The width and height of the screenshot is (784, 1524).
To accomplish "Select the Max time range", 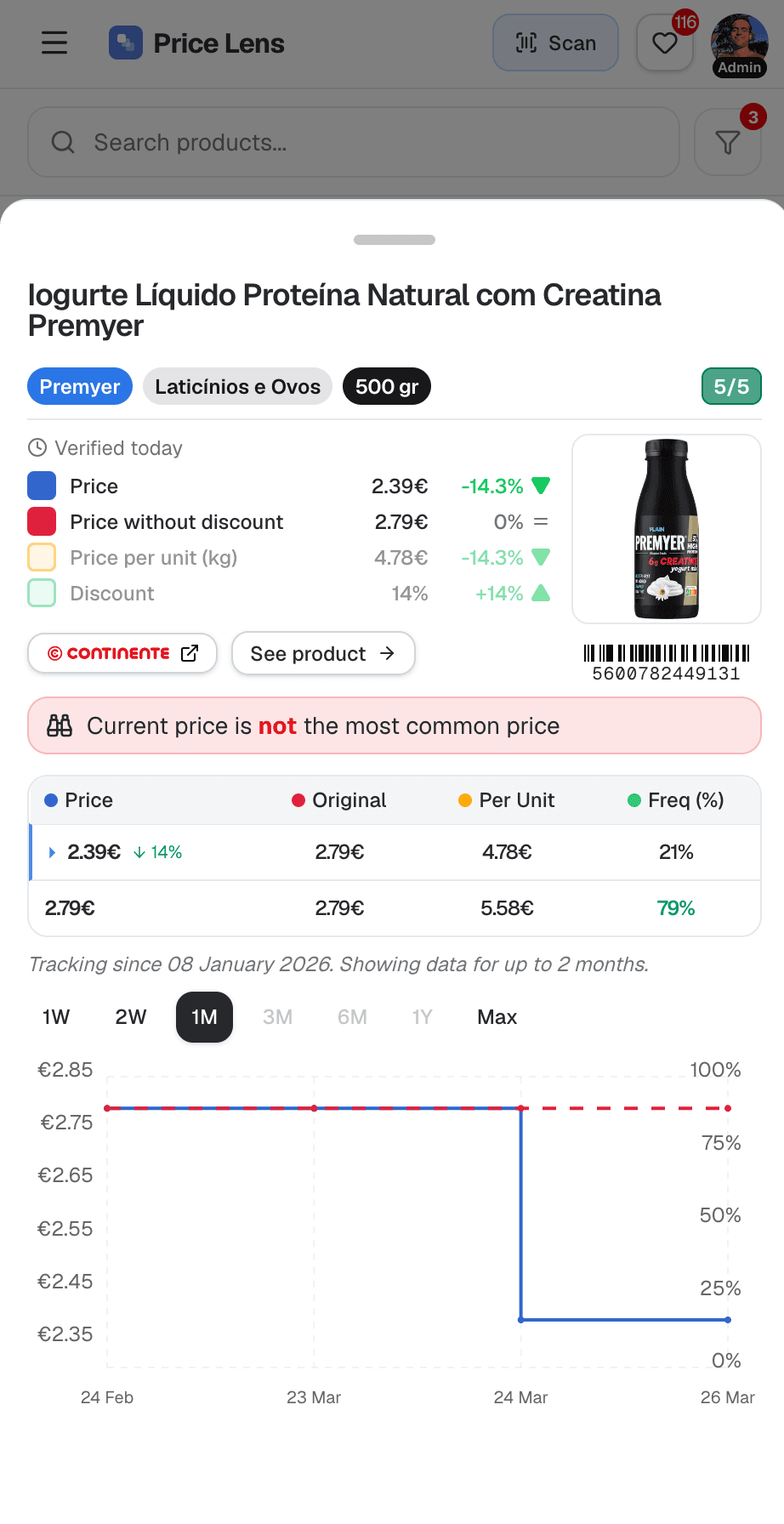I will 497,1016.
